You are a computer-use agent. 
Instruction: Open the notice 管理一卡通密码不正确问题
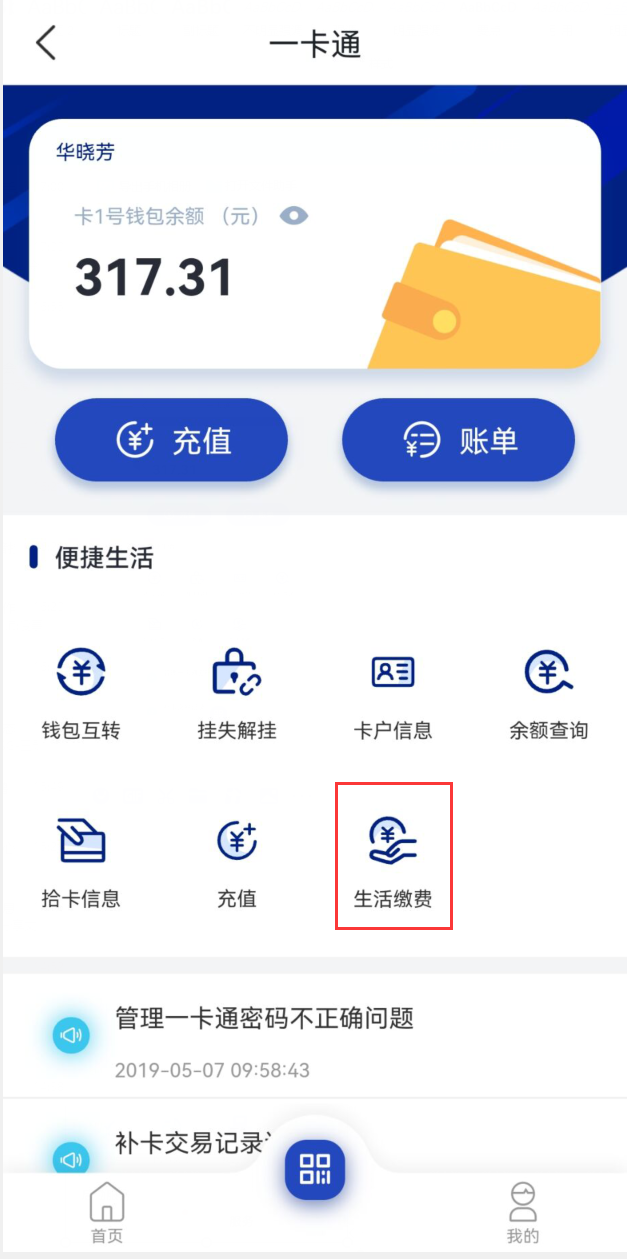tap(264, 1019)
